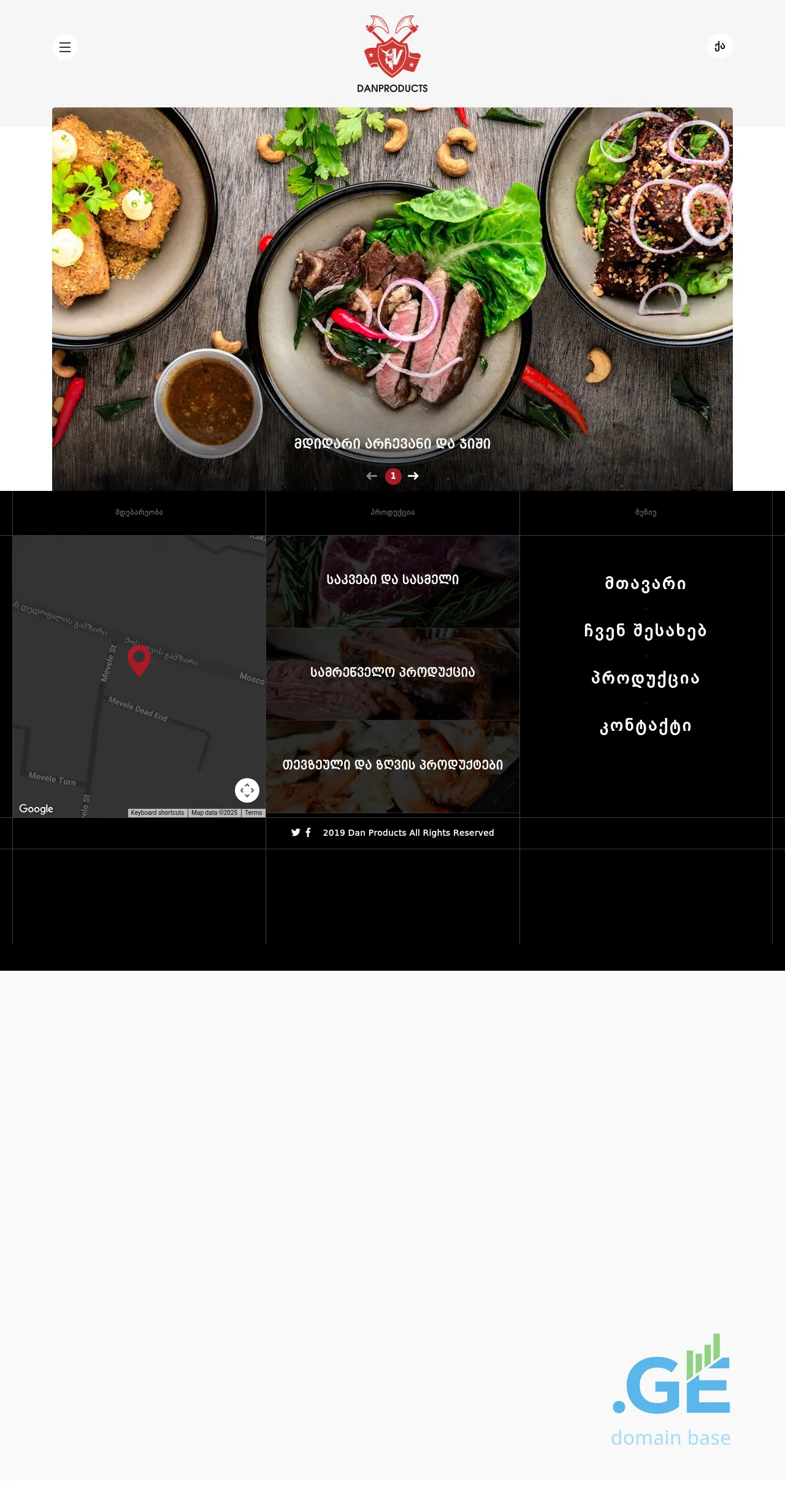Open the hamburger menu
Viewport: 785px width, 1512px height.
[65, 47]
